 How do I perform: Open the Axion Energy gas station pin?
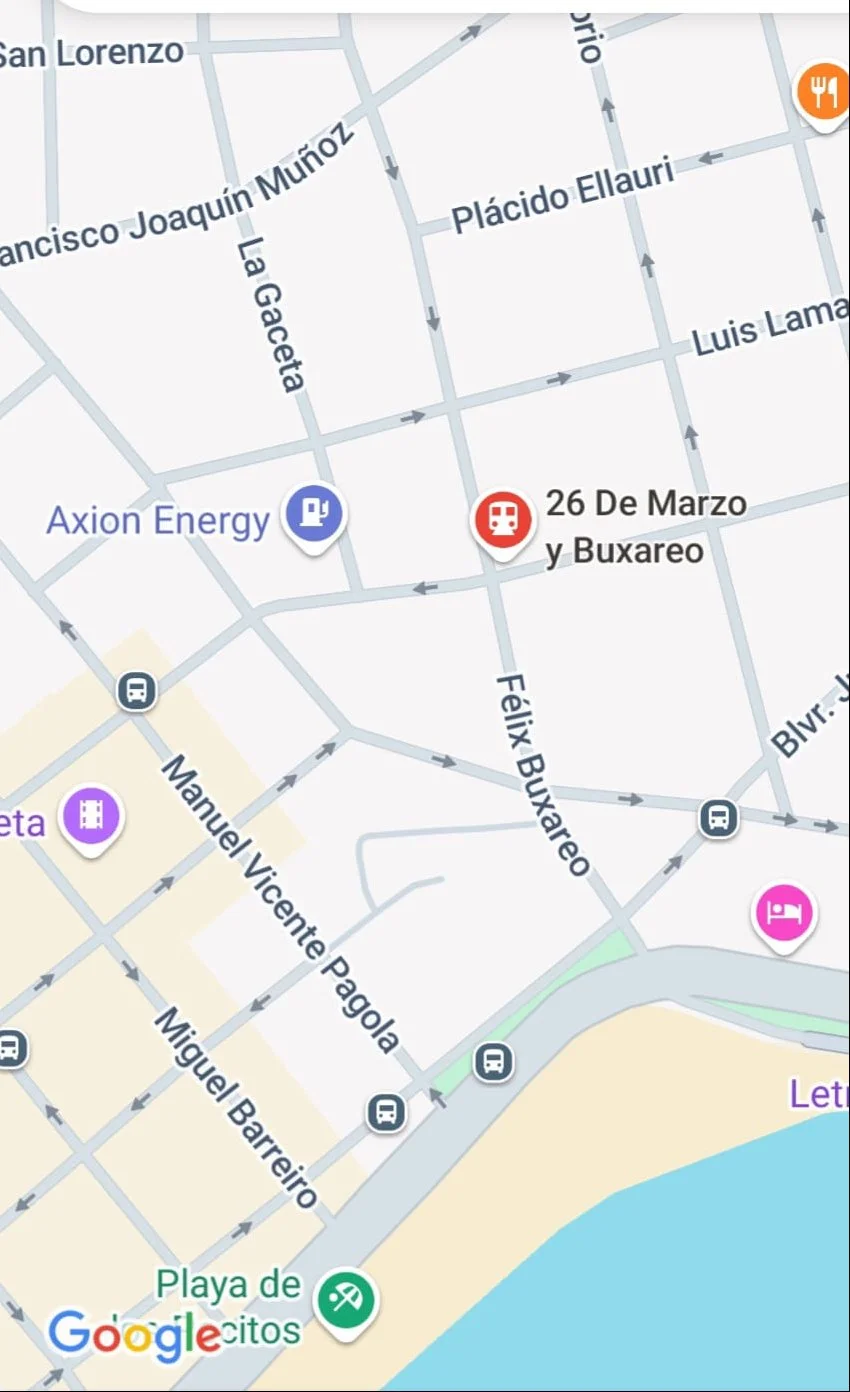[314, 515]
